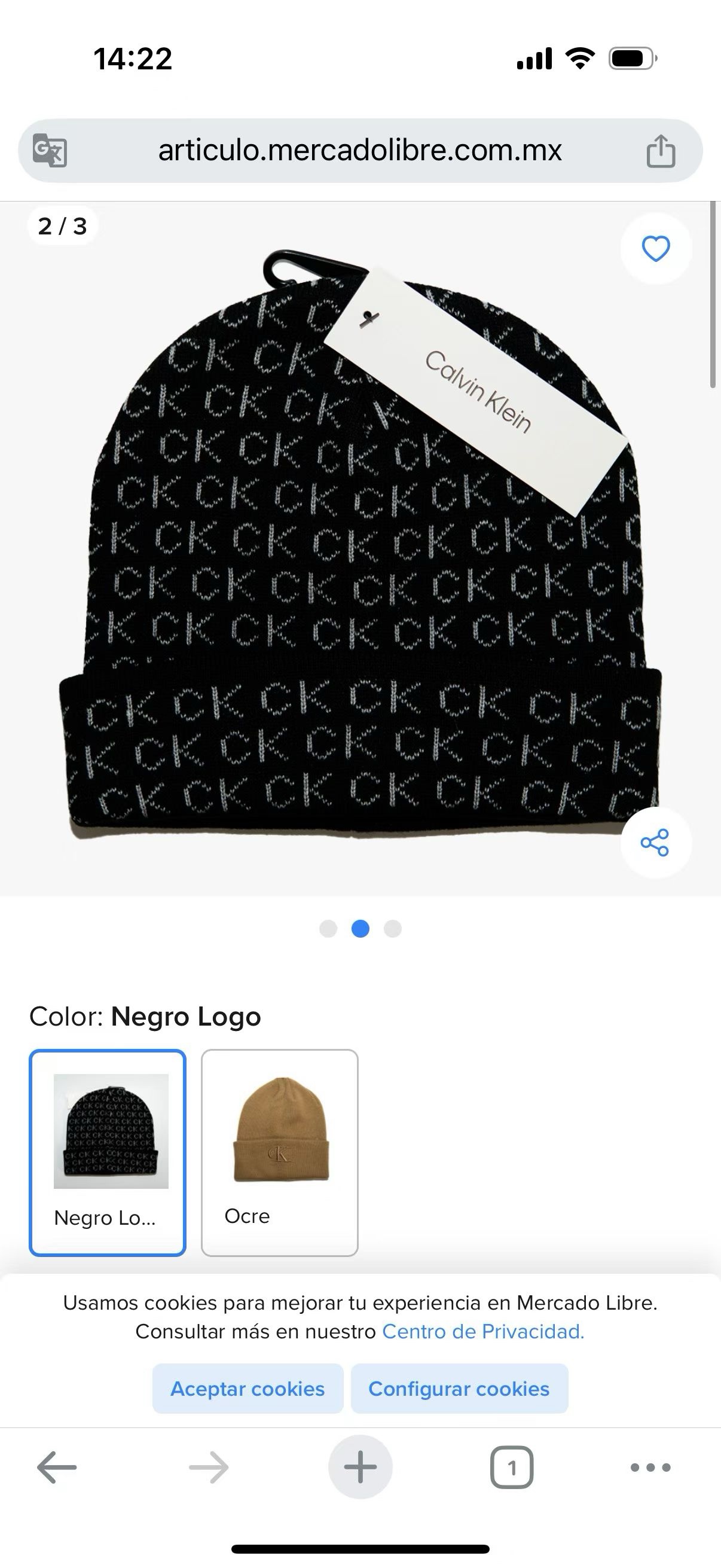Open Configurar cookies settings
The width and height of the screenshot is (721, 1568).
click(x=459, y=1389)
